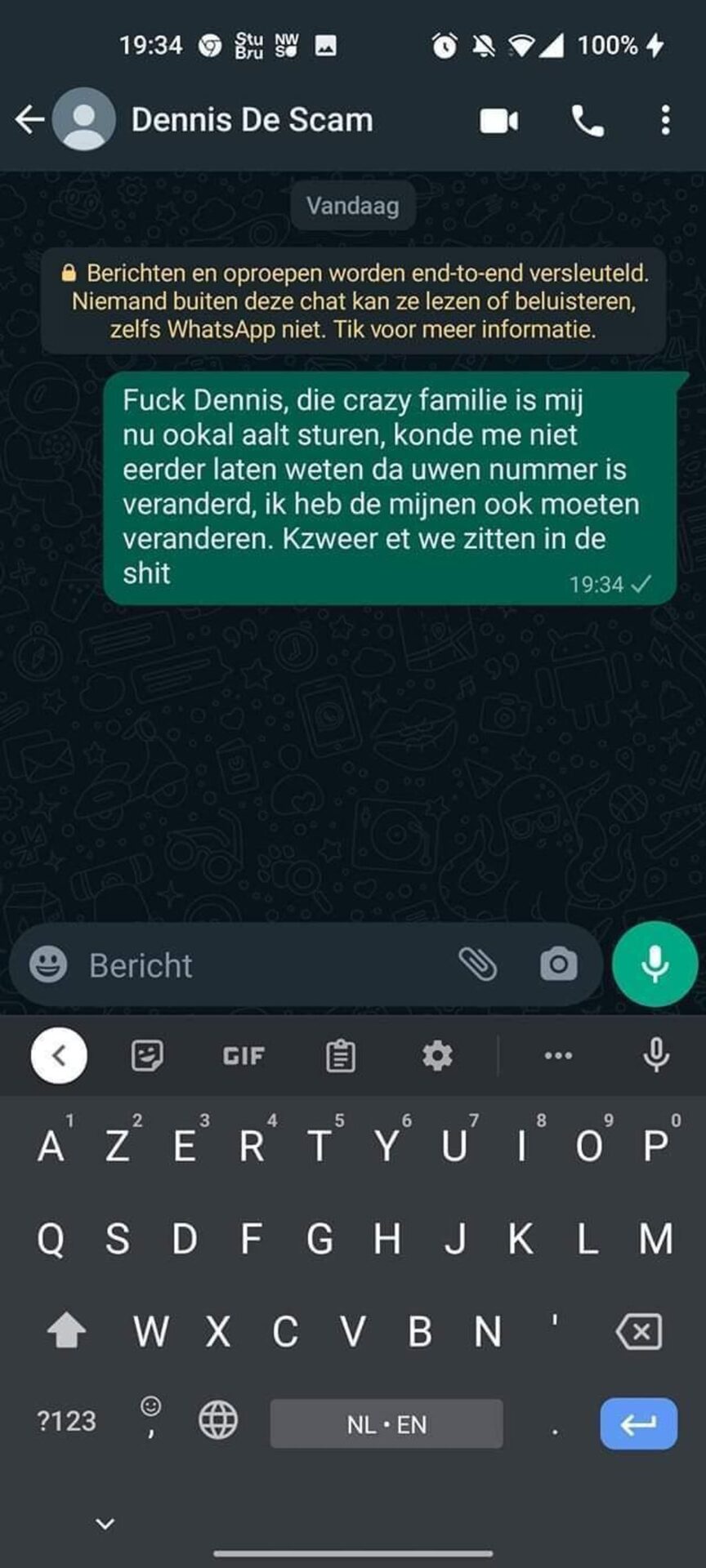Show more keyboard toolbar options
The width and height of the screenshot is (706, 1568).
558,1056
